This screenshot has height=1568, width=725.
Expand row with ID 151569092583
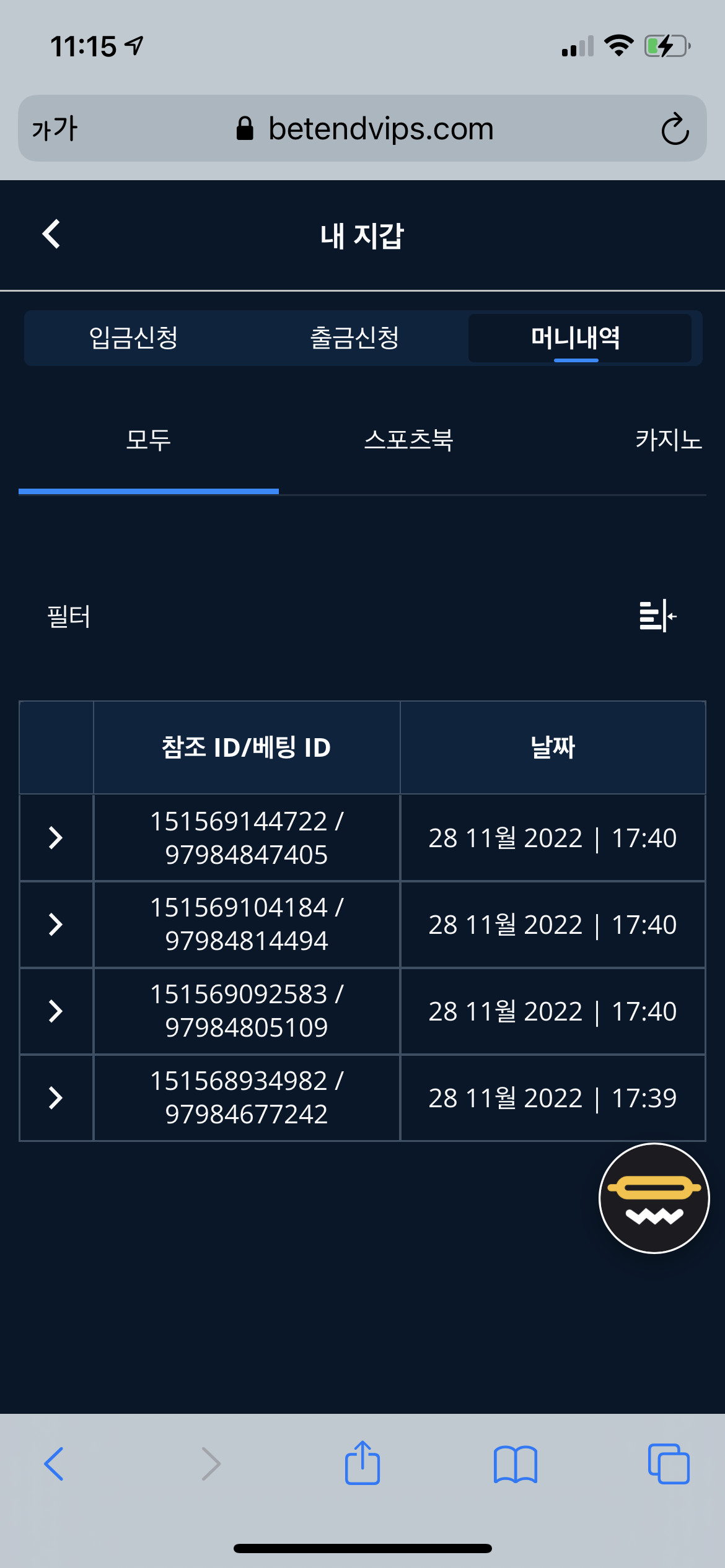pyautogui.click(x=56, y=1011)
